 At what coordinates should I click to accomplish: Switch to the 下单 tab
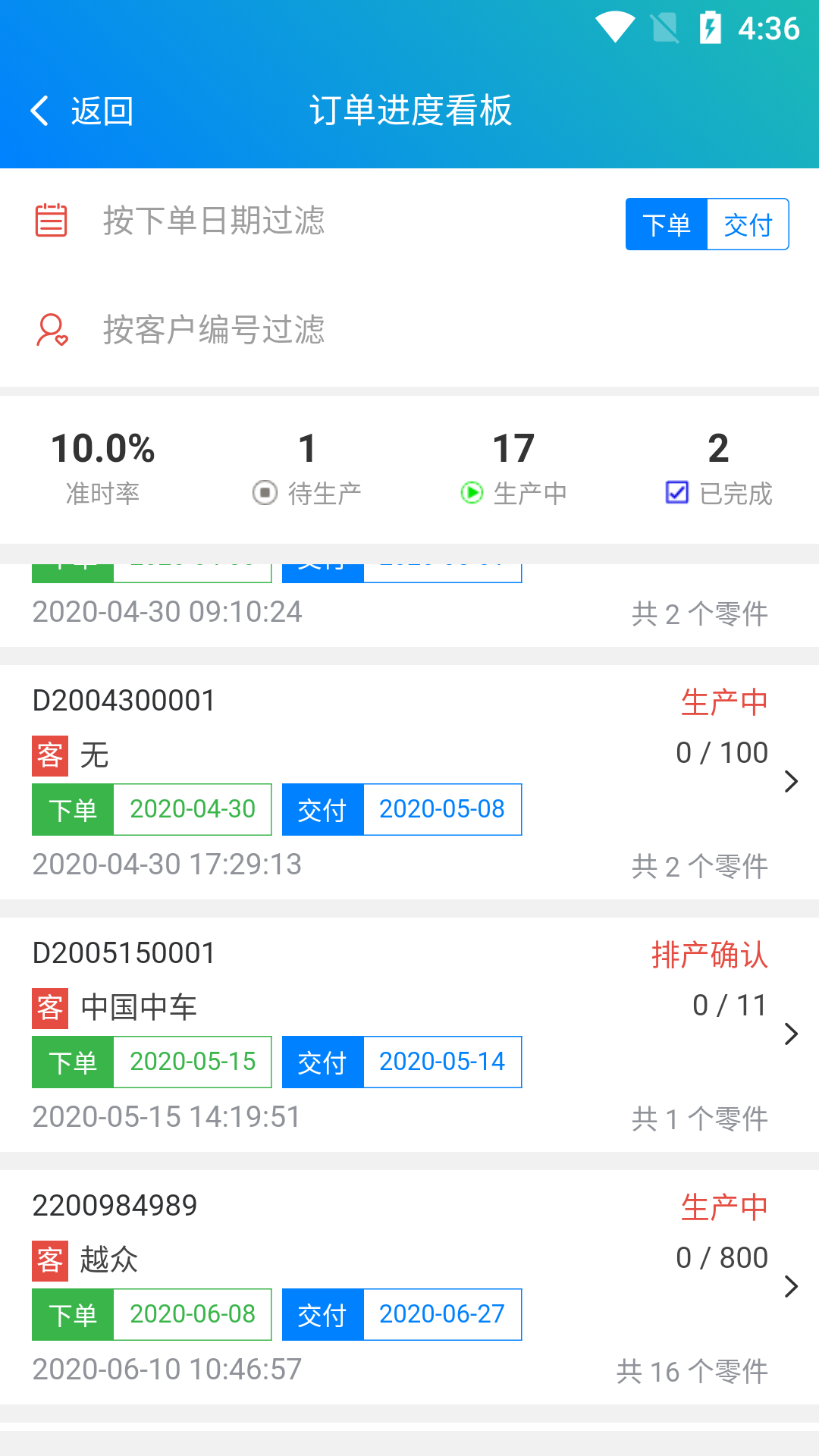tap(667, 224)
